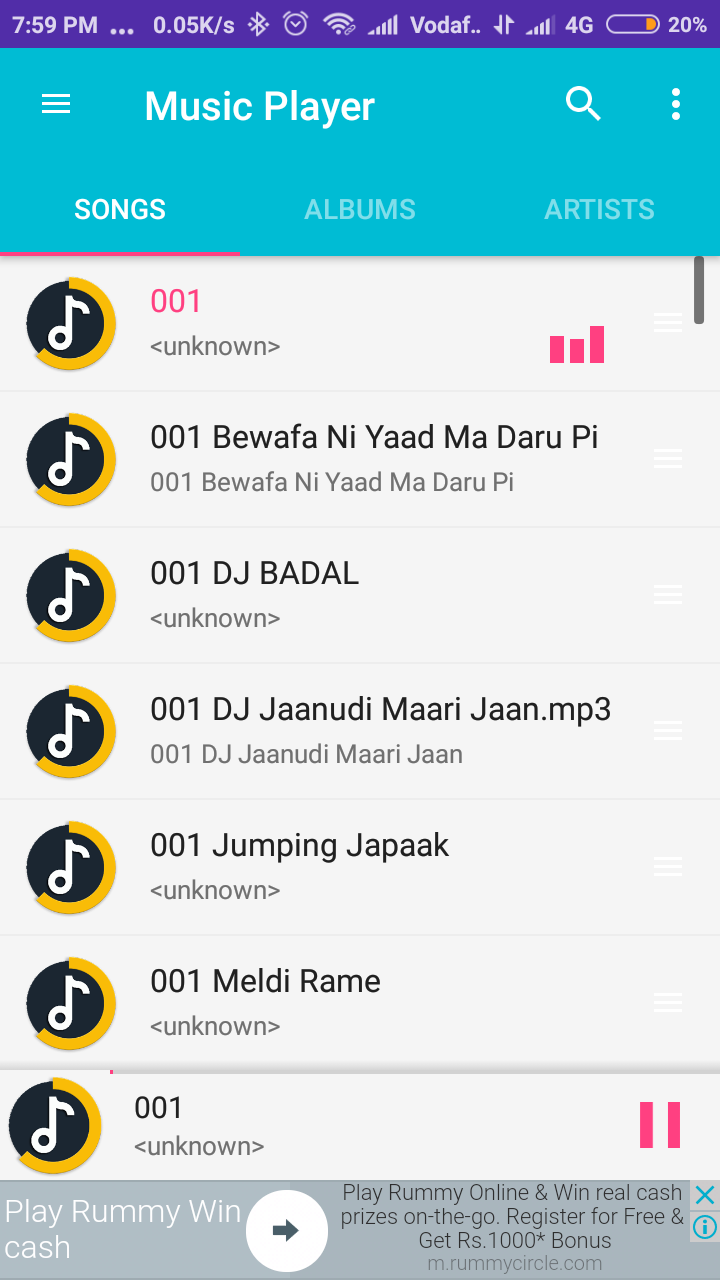This screenshot has height=1280, width=720.
Task: Open the m.rummycircle.com ad link
Action: coord(511,1263)
